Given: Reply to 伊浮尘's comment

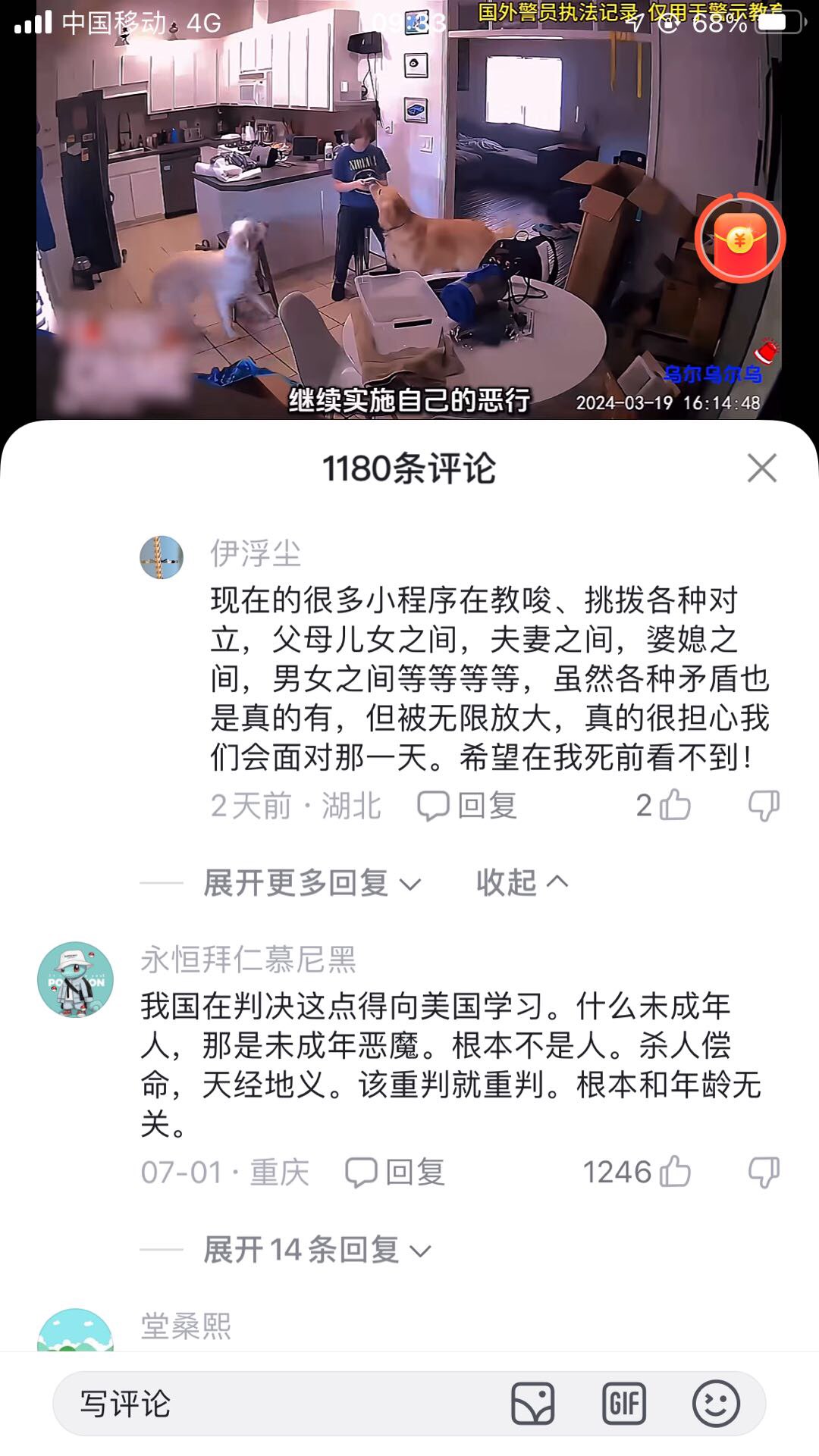Looking at the screenshot, I should click(467, 805).
